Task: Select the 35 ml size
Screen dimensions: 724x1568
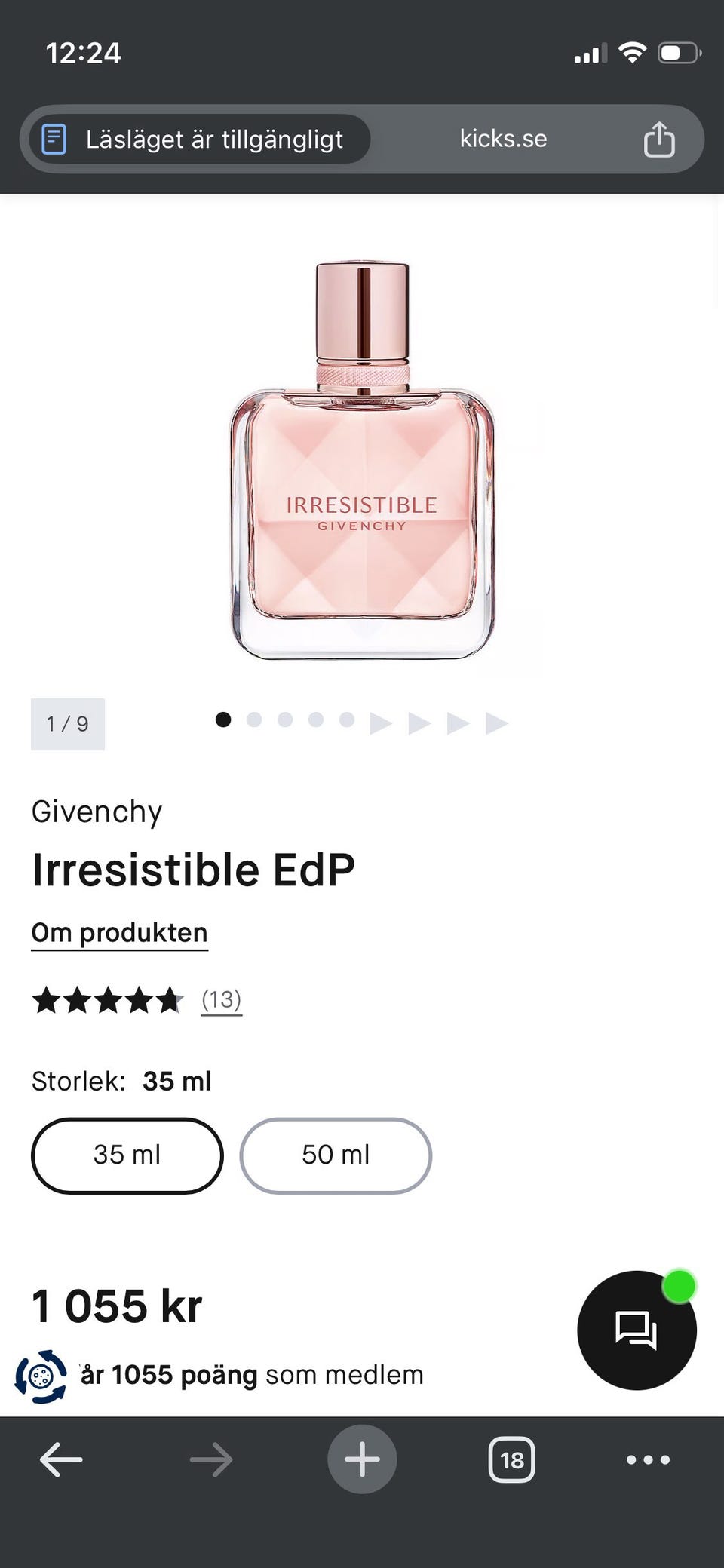Action: click(127, 1155)
